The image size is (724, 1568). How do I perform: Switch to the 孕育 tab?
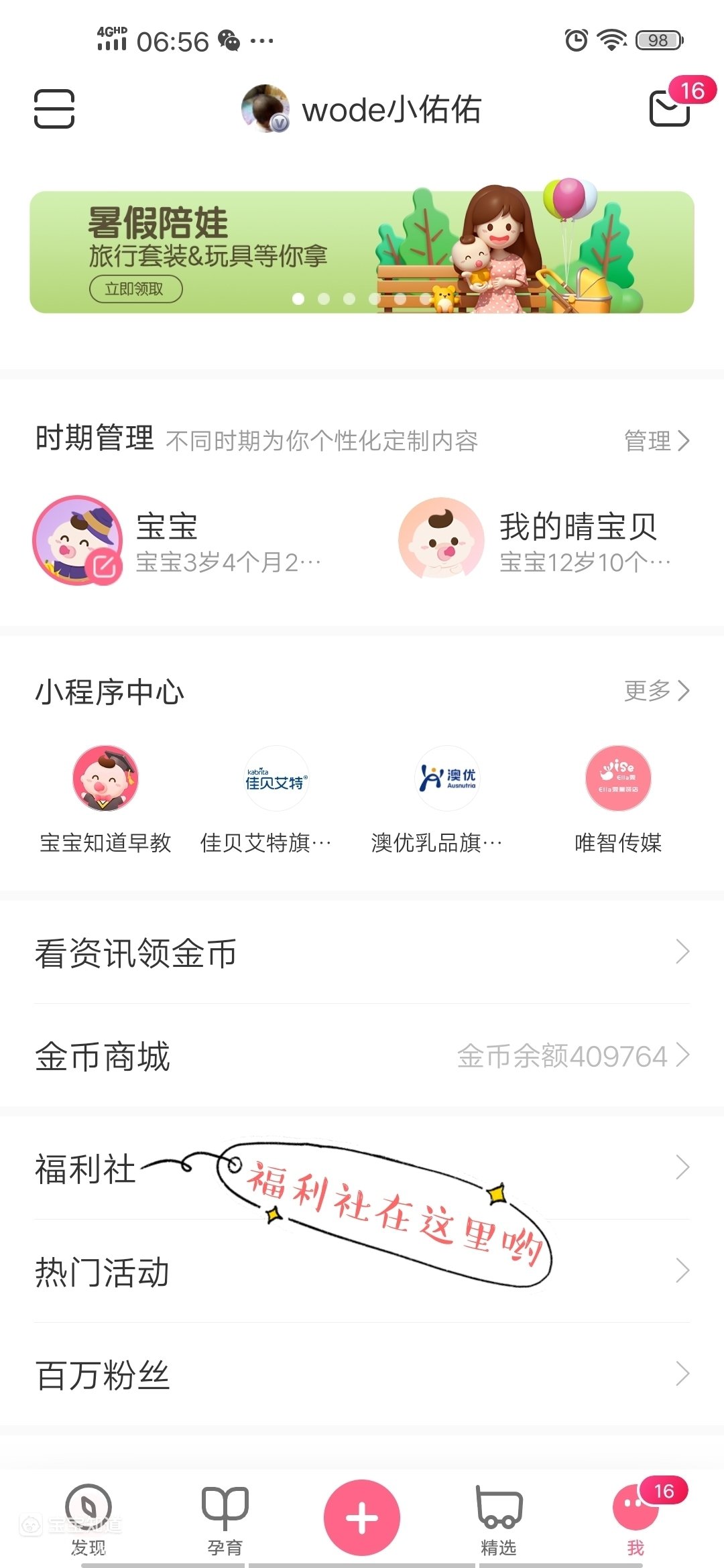tap(225, 1519)
